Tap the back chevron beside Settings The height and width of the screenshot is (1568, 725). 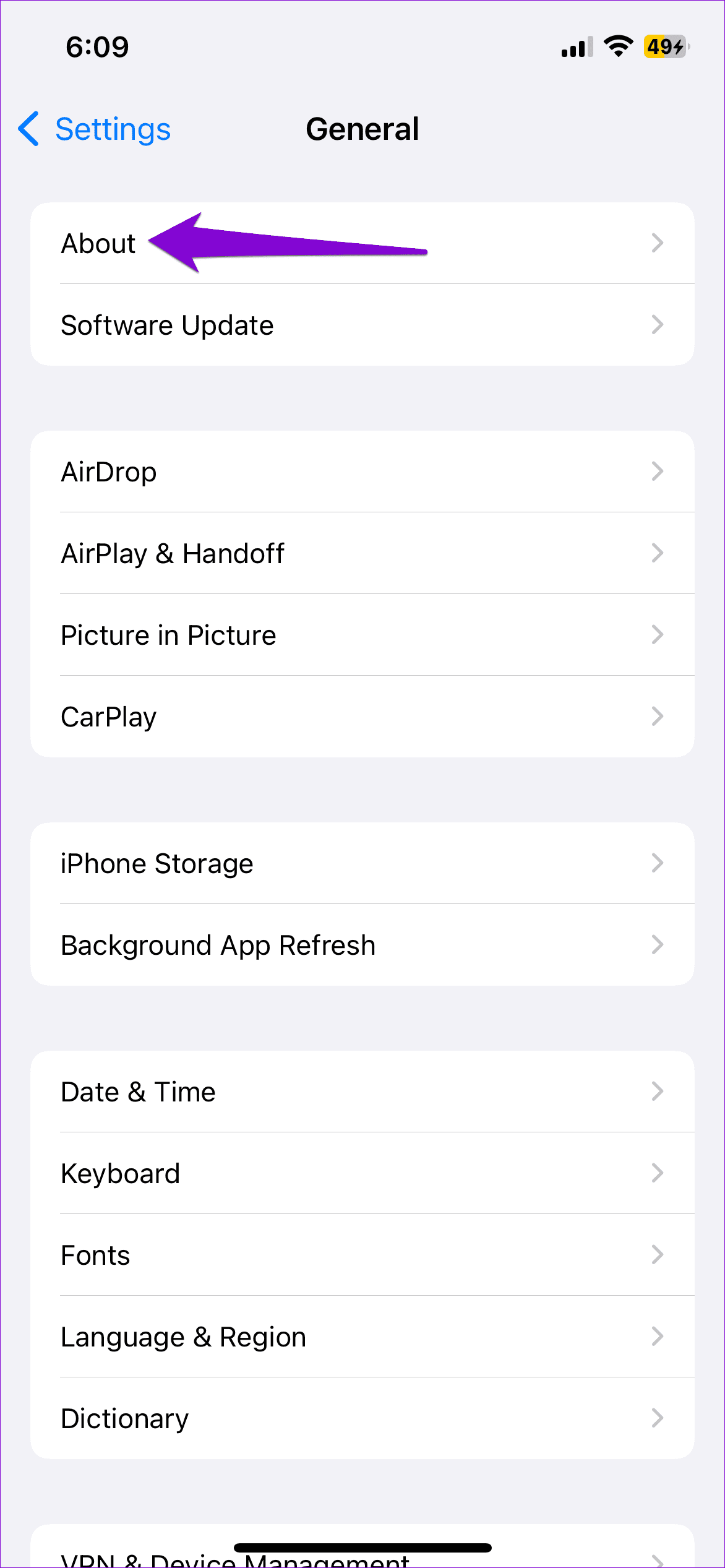[28, 129]
